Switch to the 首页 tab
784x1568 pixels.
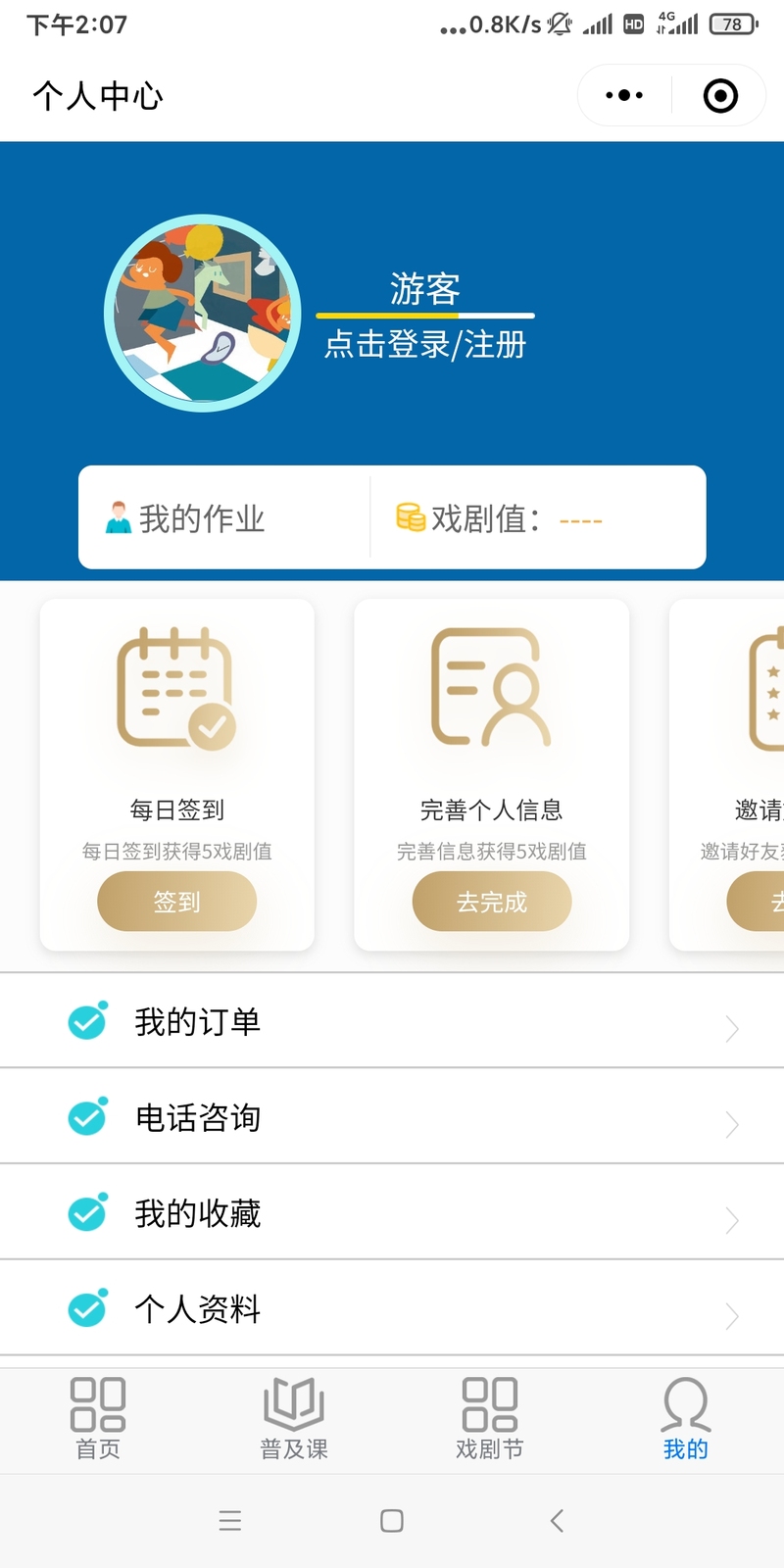pyautogui.click(x=98, y=1418)
